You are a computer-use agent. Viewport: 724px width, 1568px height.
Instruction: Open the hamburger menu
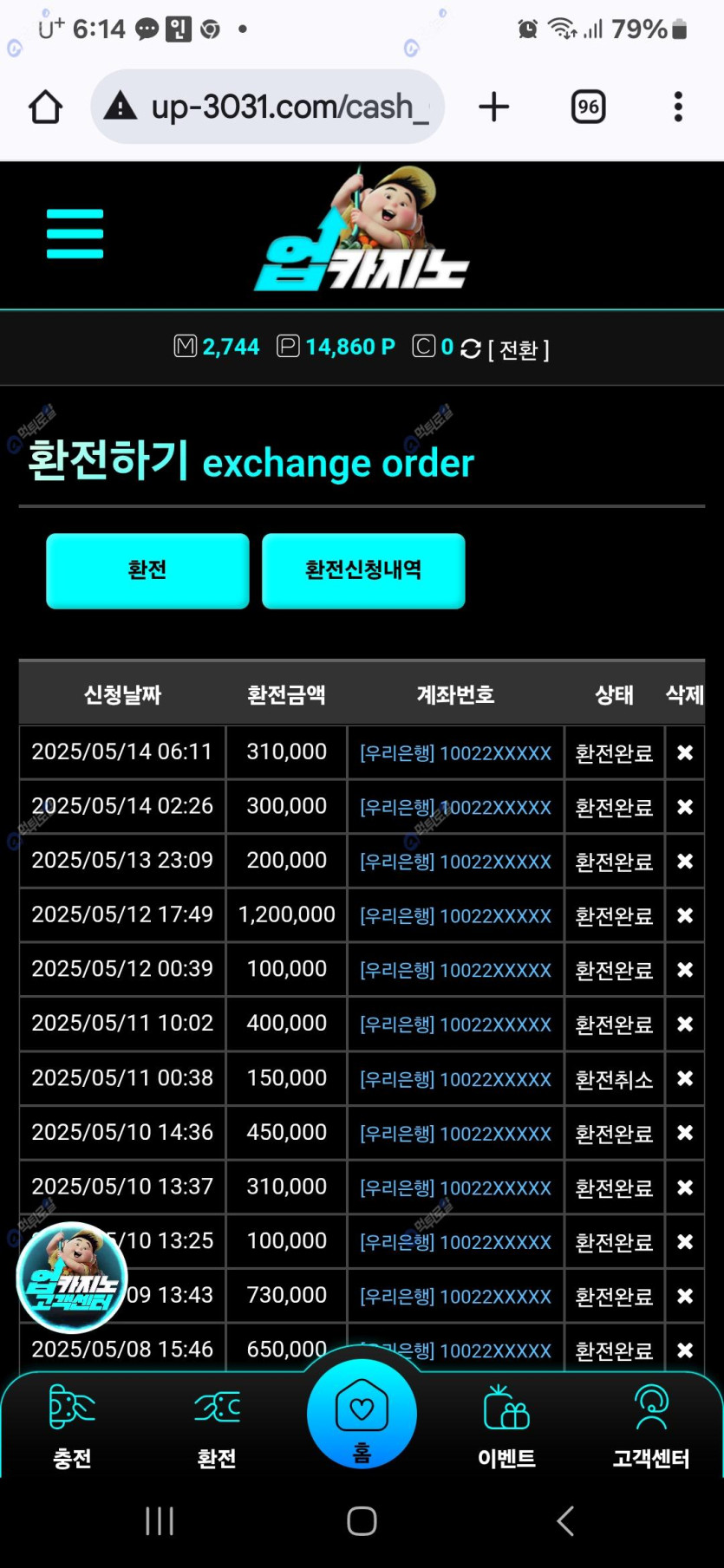point(75,233)
